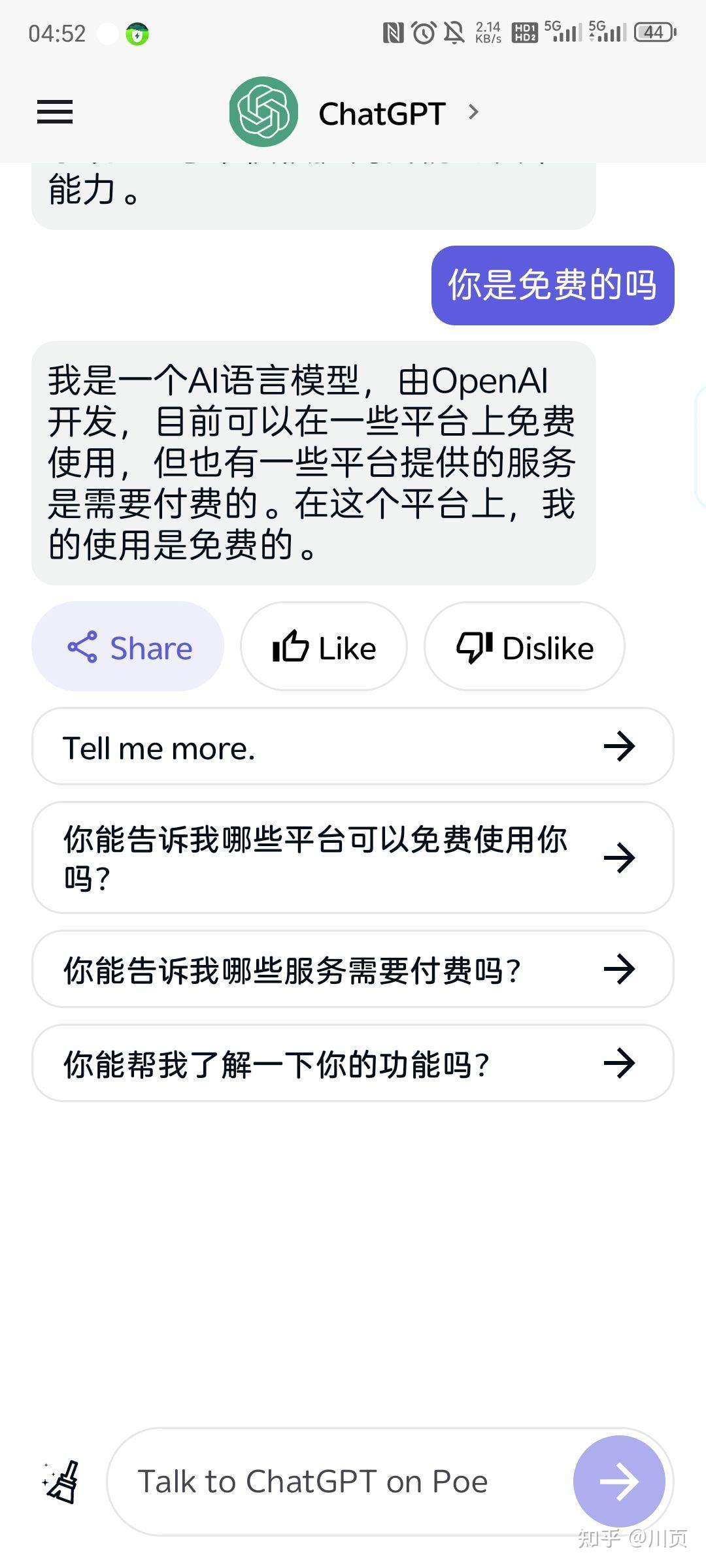The image size is (706, 1568).
Task: Send the message with arrow button
Action: [618, 1481]
